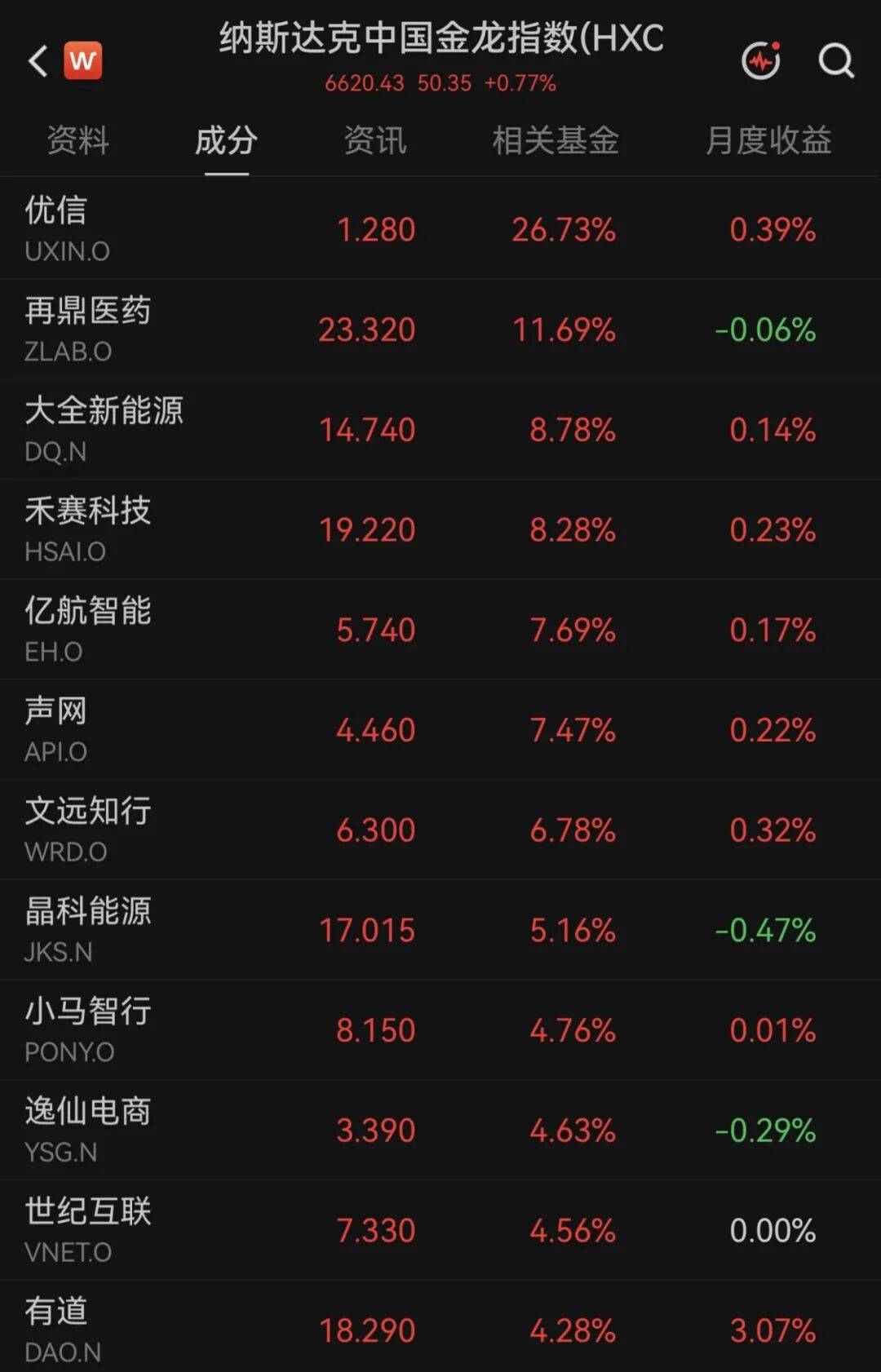Open the 优信 UXIN.O stock row
This screenshot has width=881, height=1372.
coord(440,228)
